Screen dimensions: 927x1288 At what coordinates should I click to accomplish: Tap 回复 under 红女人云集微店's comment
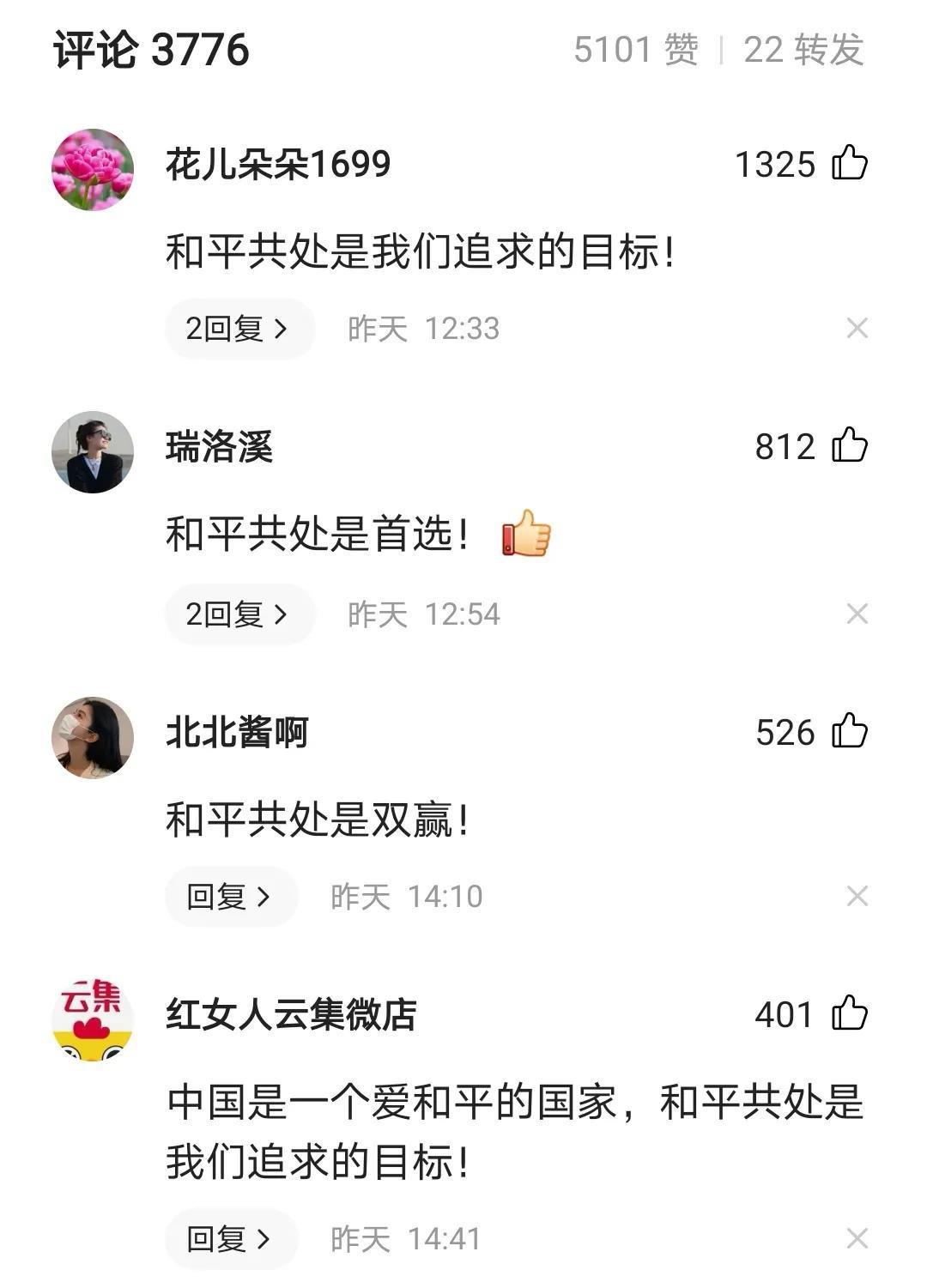(230, 1239)
